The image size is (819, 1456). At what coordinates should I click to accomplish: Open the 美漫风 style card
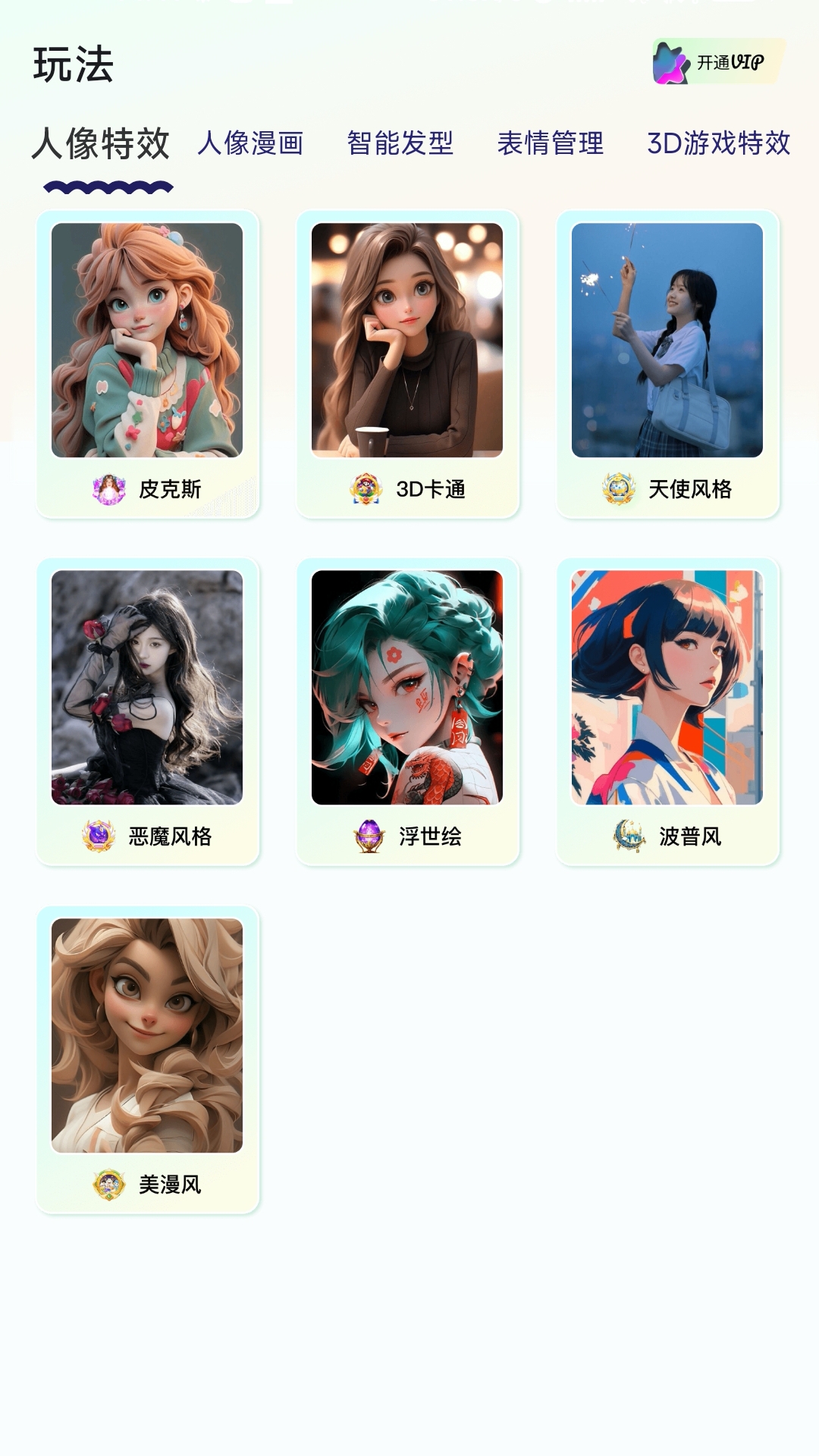click(x=148, y=1059)
